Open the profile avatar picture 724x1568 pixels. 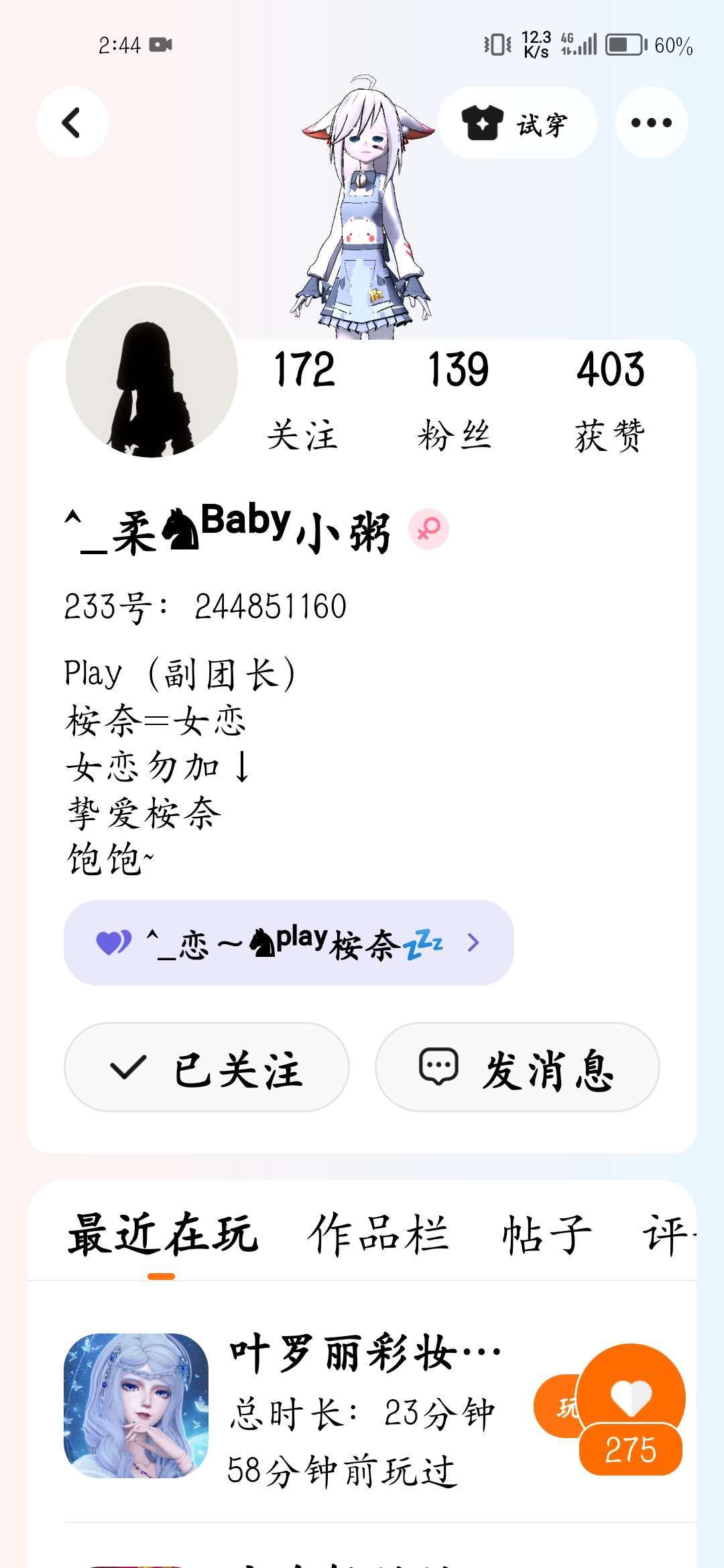[152, 371]
